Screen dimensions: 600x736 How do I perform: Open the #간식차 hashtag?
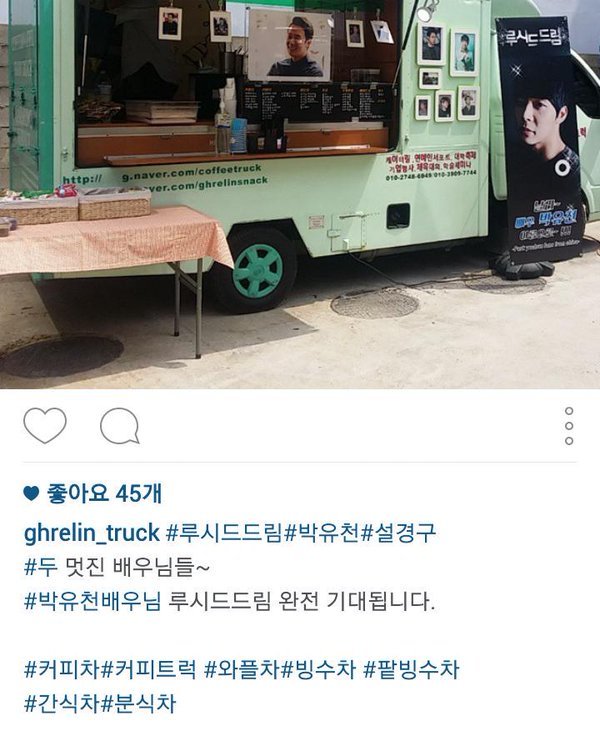pos(62,703)
